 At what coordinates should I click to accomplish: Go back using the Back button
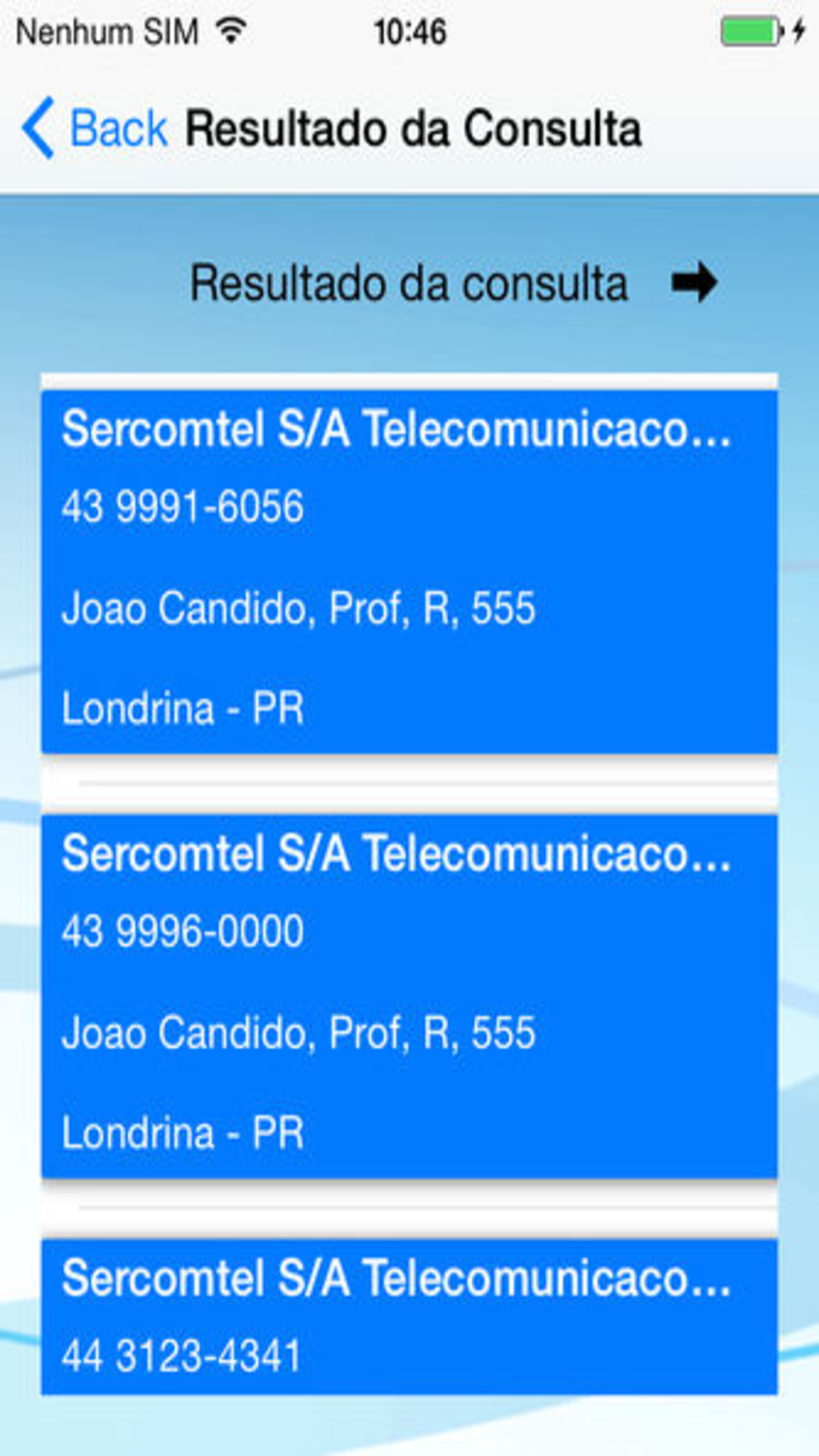pyautogui.click(x=94, y=129)
